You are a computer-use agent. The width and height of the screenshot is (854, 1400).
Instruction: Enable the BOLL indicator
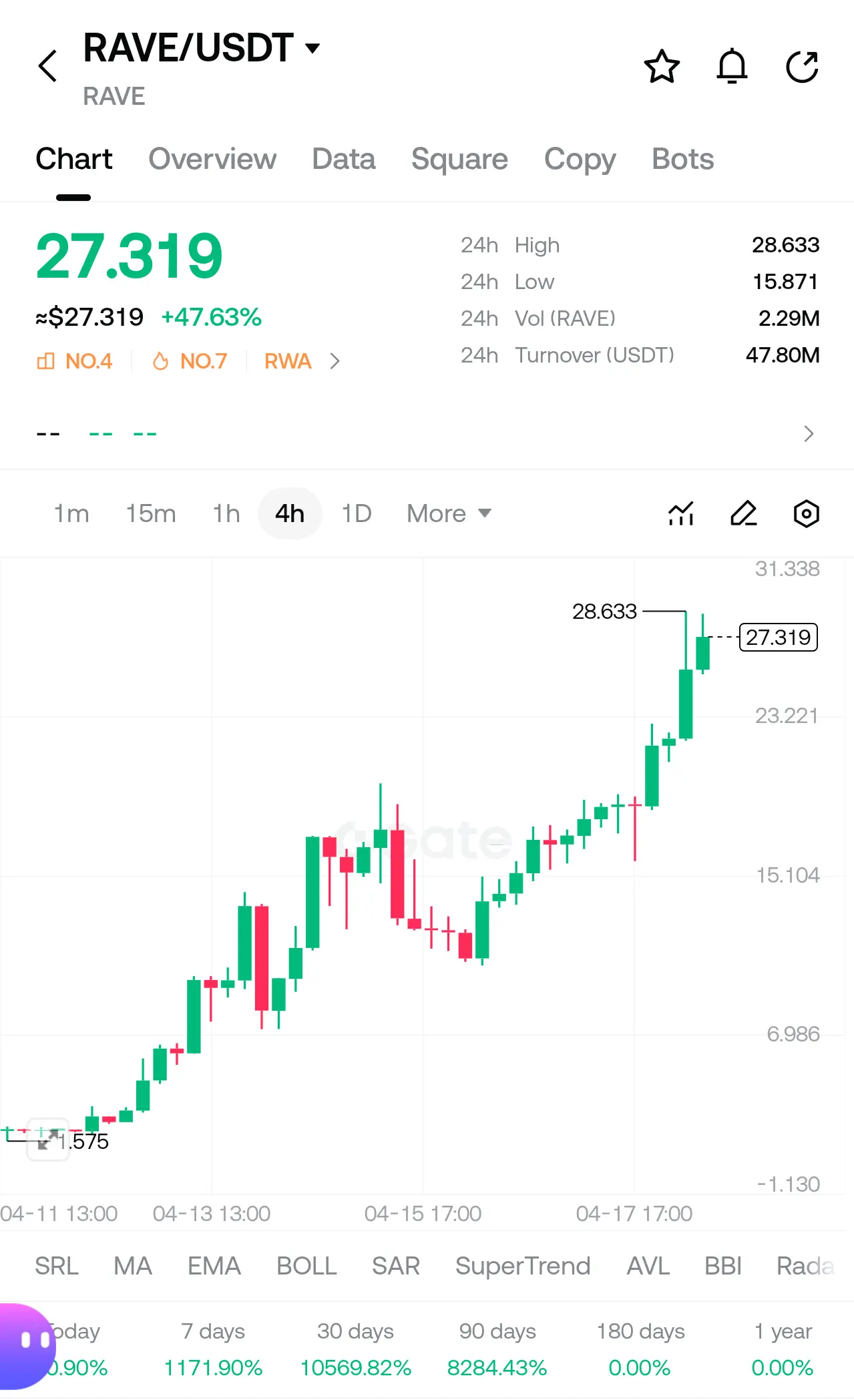pos(306,1266)
